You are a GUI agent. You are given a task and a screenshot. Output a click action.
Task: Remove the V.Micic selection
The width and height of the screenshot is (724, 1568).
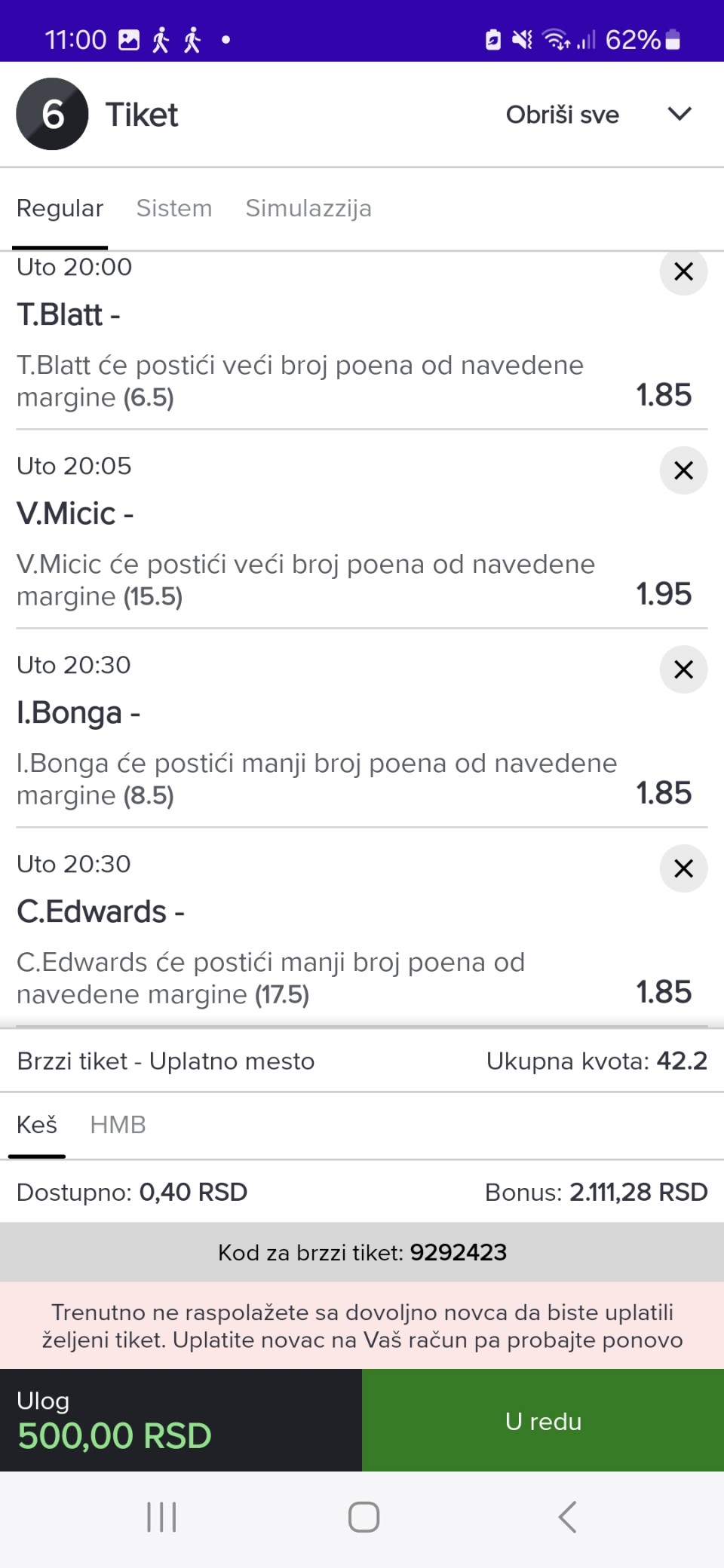pyautogui.click(x=683, y=470)
